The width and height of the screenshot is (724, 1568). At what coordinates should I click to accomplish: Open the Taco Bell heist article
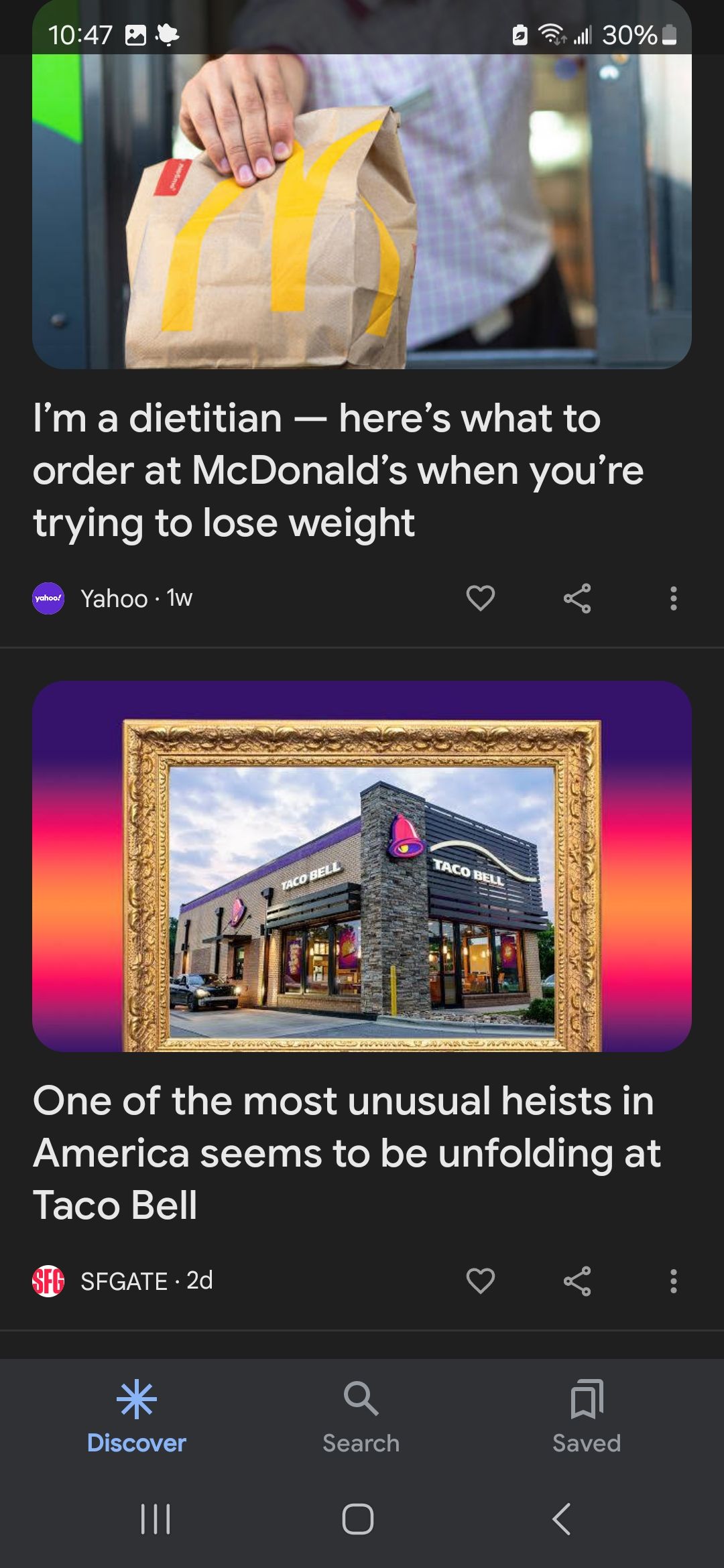[x=346, y=1153]
